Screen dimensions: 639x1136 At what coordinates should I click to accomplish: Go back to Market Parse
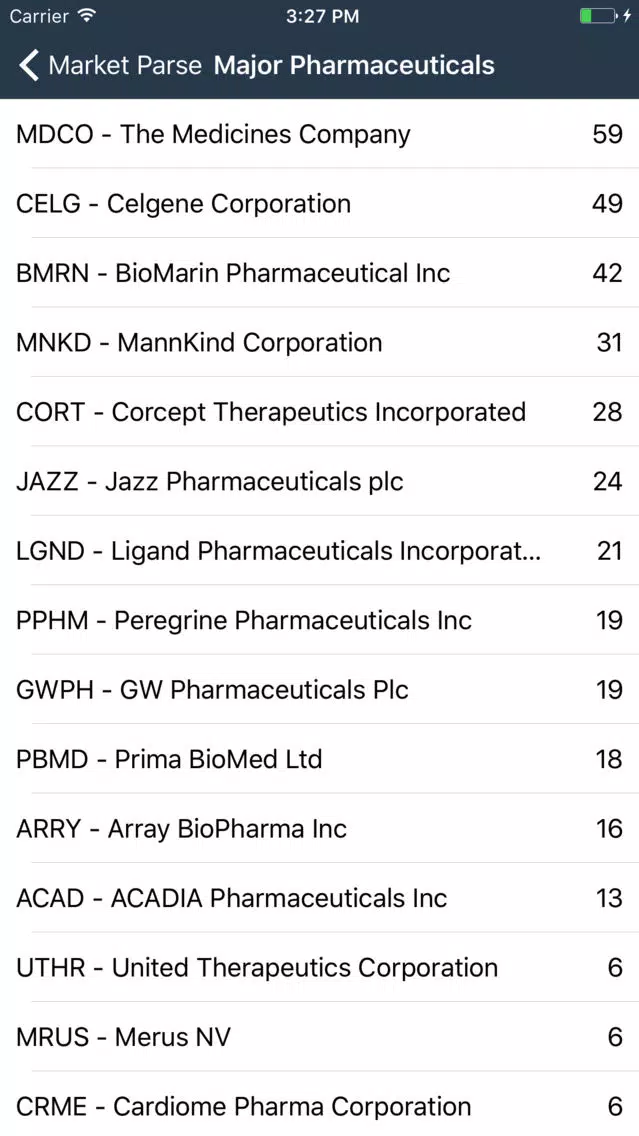(110, 65)
